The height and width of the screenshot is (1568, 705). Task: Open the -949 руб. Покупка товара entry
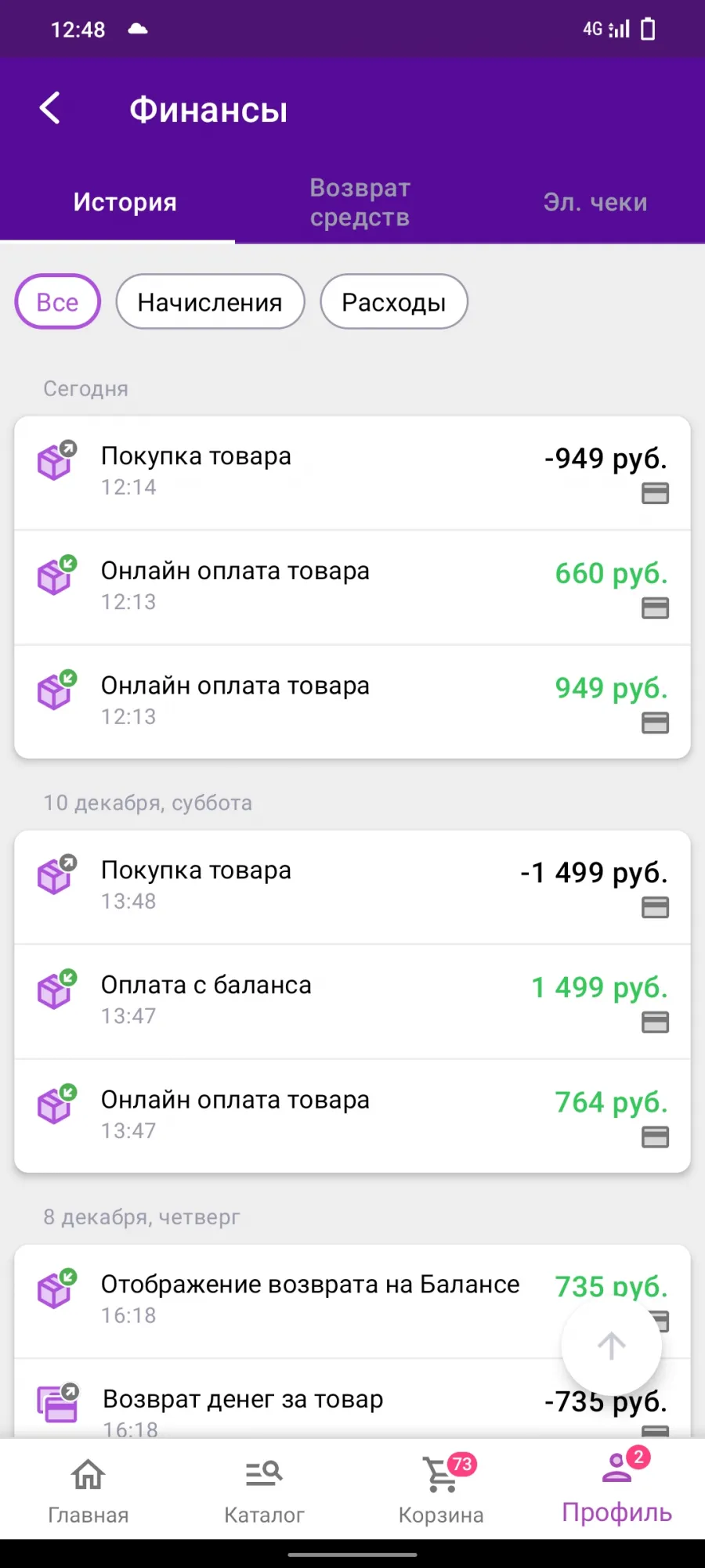[352, 473]
